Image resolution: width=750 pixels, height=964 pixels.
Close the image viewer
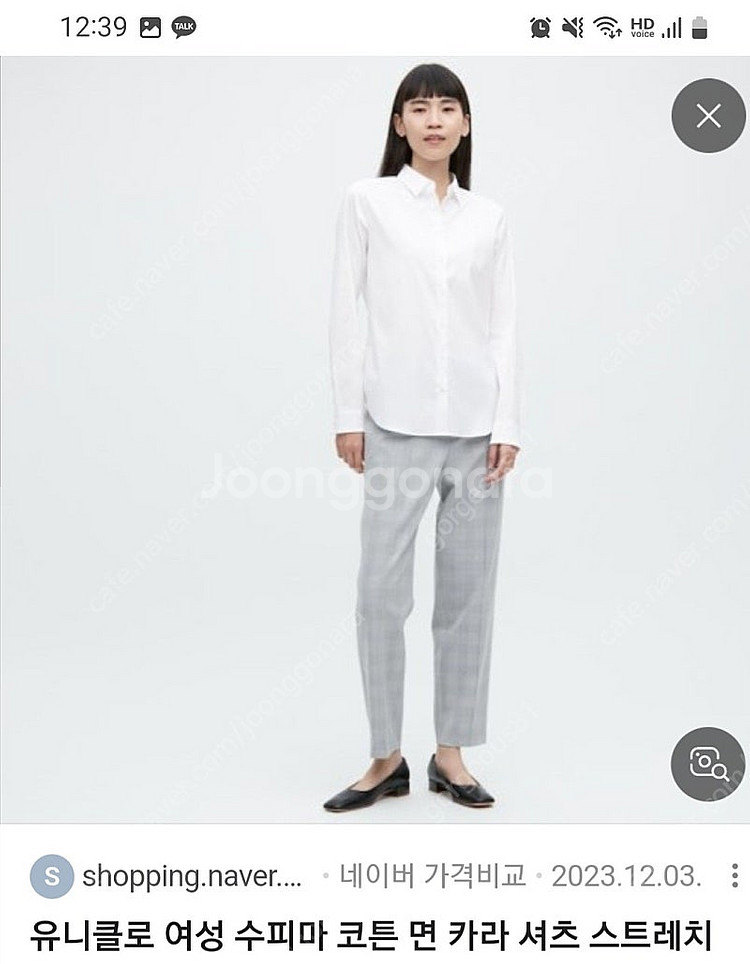click(708, 116)
